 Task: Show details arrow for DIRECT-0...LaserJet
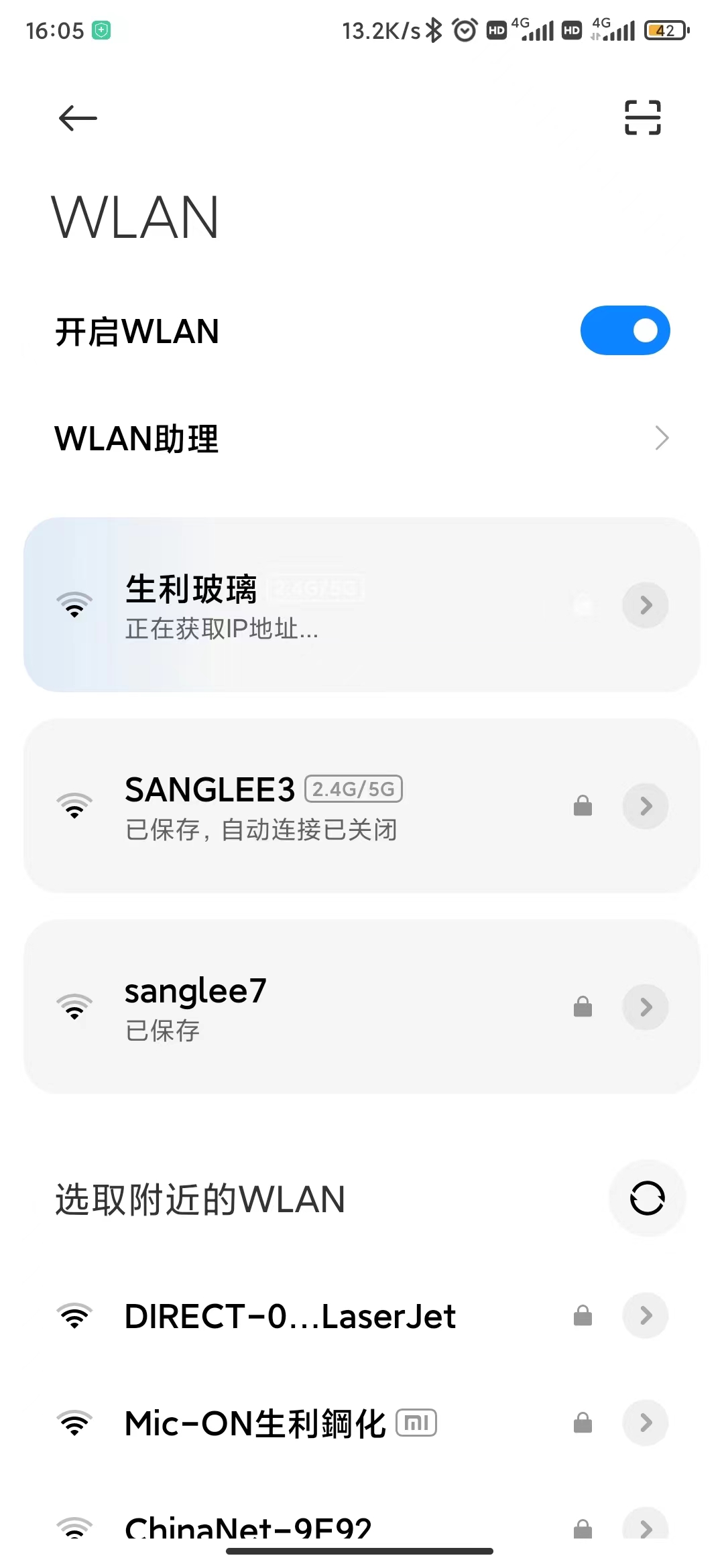pos(646,1315)
